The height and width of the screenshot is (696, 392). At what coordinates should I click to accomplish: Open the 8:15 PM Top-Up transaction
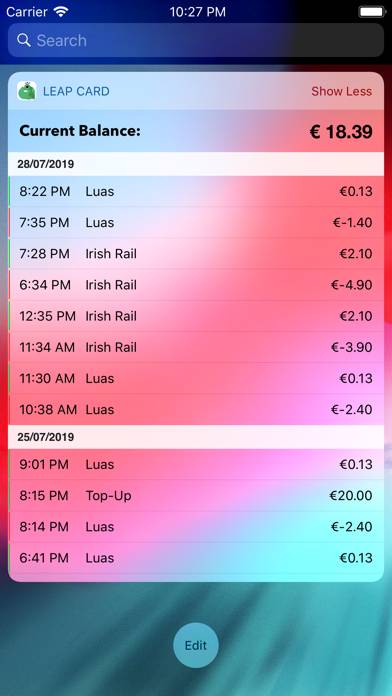[x=196, y=495]
